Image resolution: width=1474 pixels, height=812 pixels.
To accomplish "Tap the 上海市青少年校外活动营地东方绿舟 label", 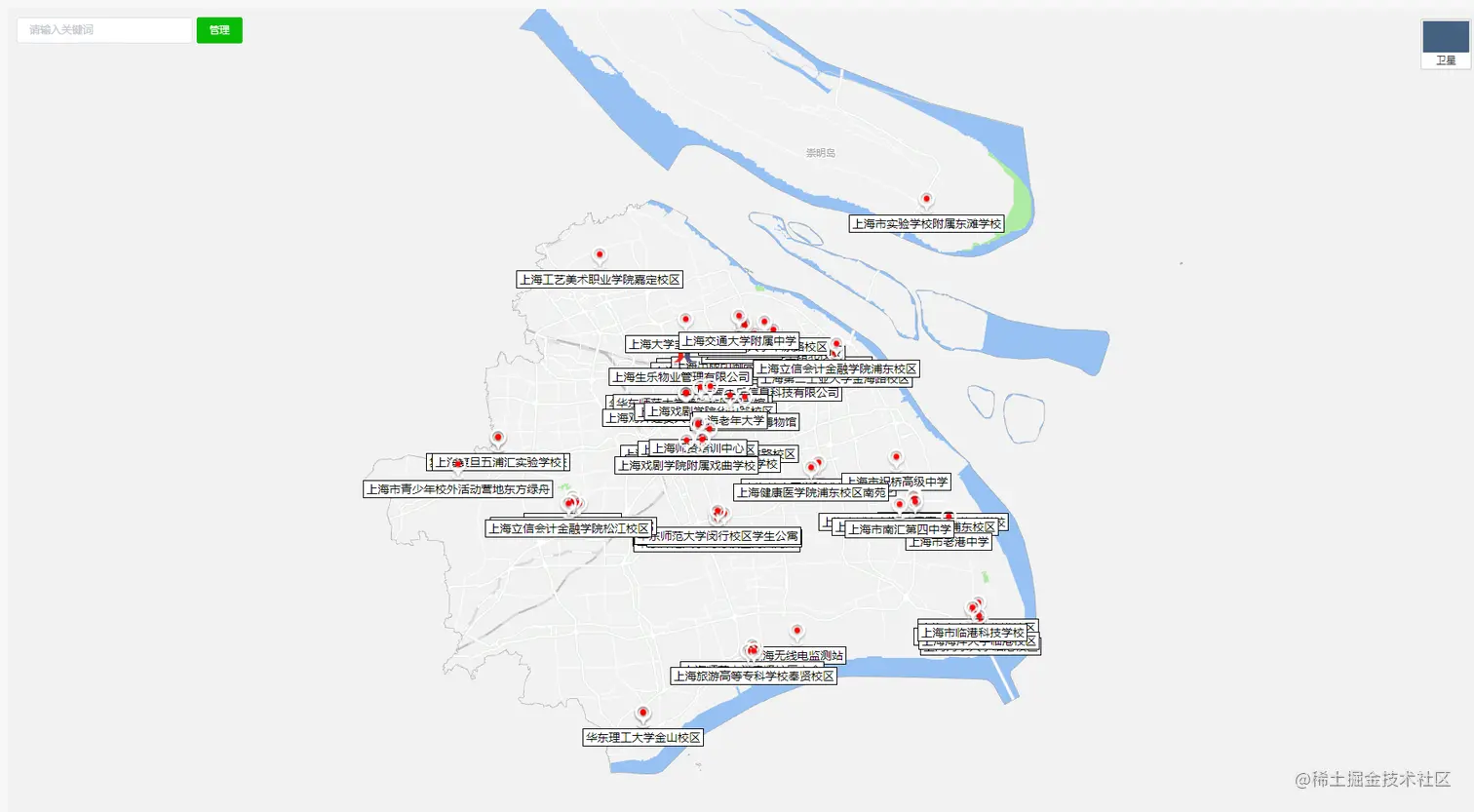I will (x=457, y=489).
